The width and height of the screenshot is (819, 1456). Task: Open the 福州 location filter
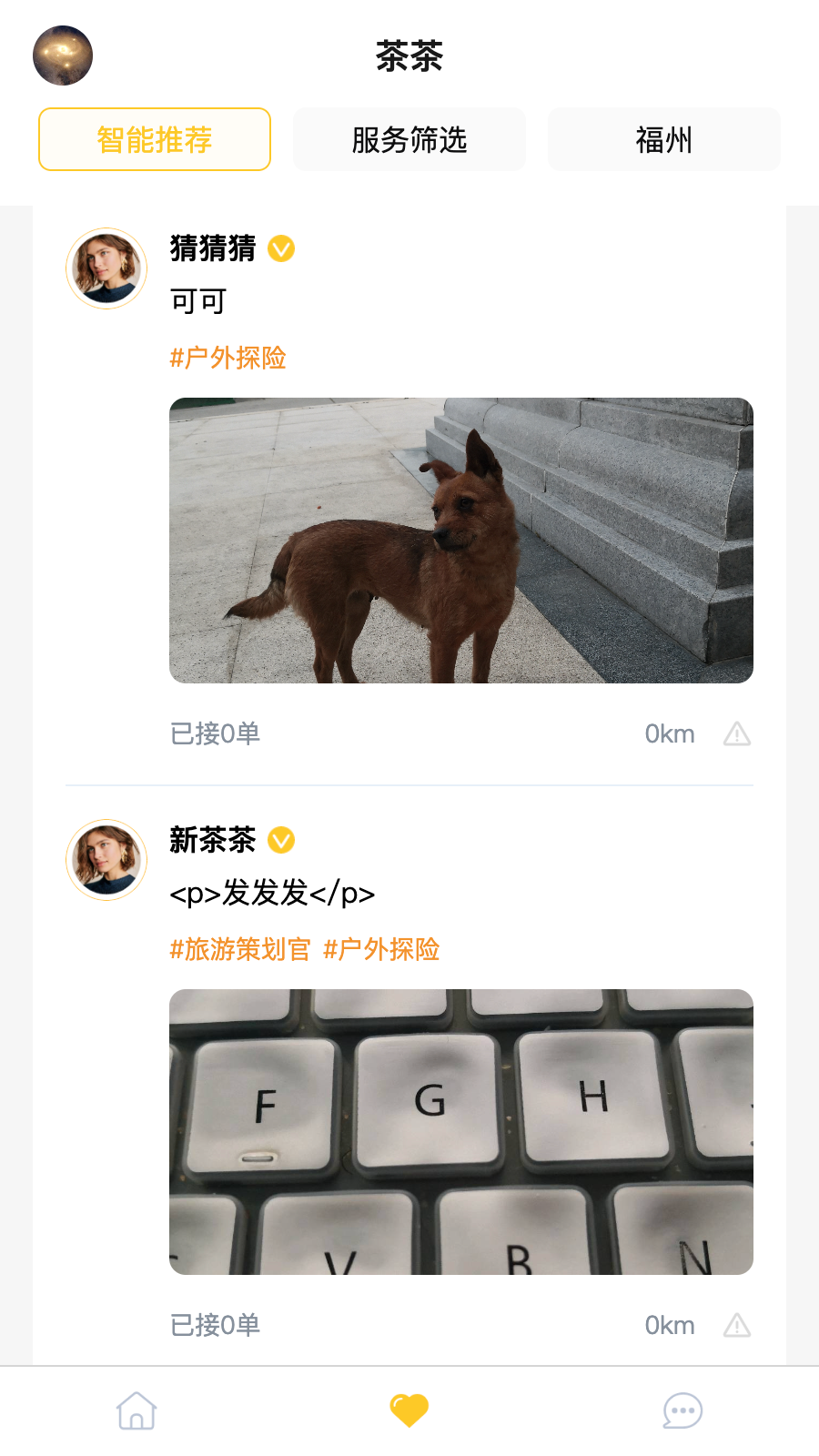point(663,139)
